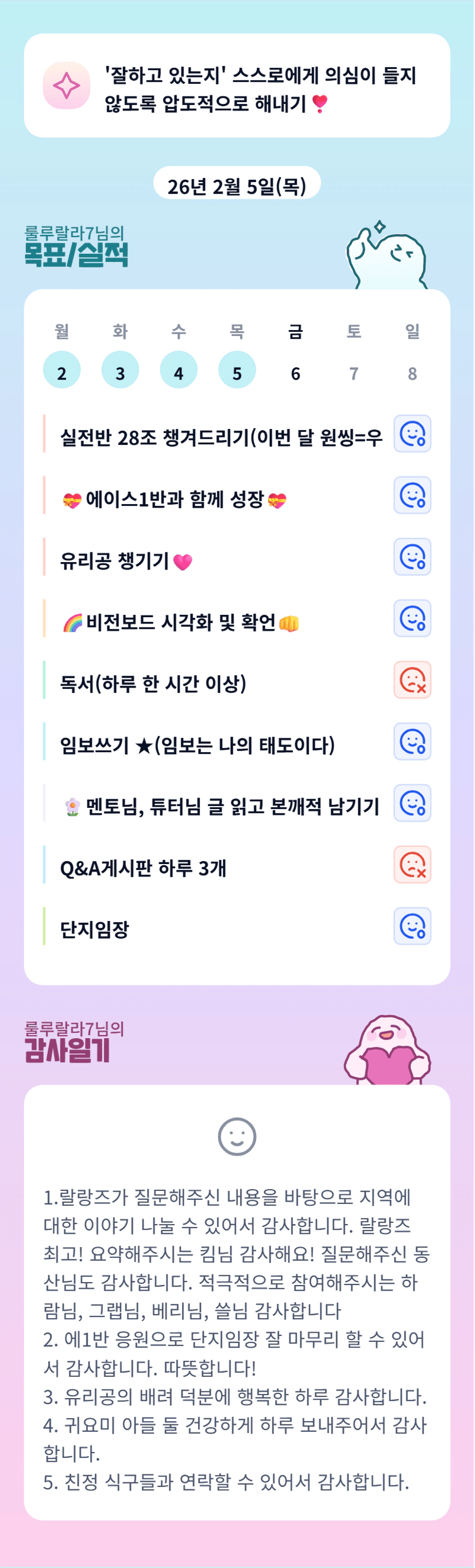Toggle the status icon for 단지임장
Viewport: 475px width, 1568px height.
click(x=412, y=926)
